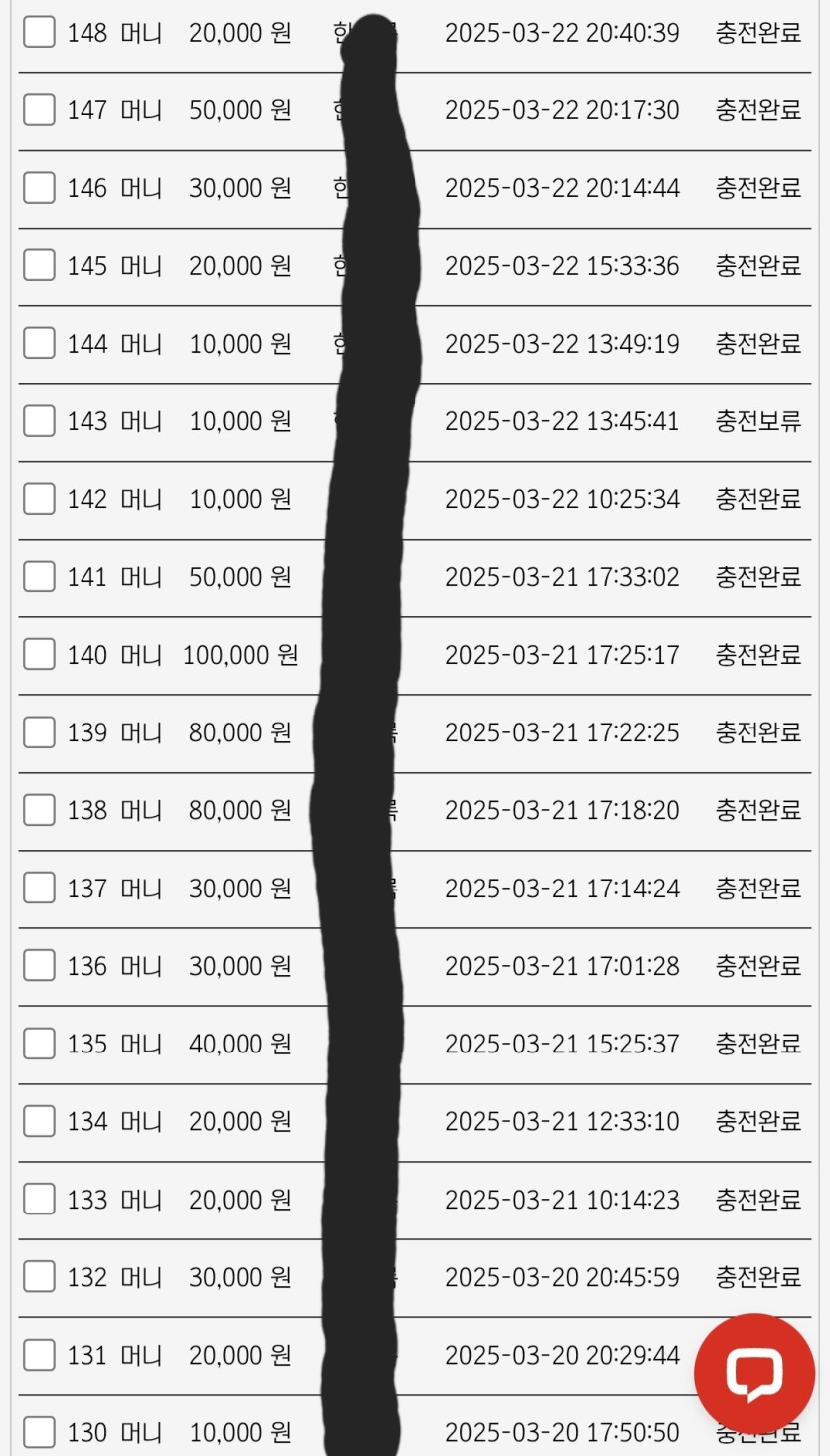This screenshot has width=830, height=1456.
Task: Select row 137 with its checkbox
Action: [x=39, y=888]
